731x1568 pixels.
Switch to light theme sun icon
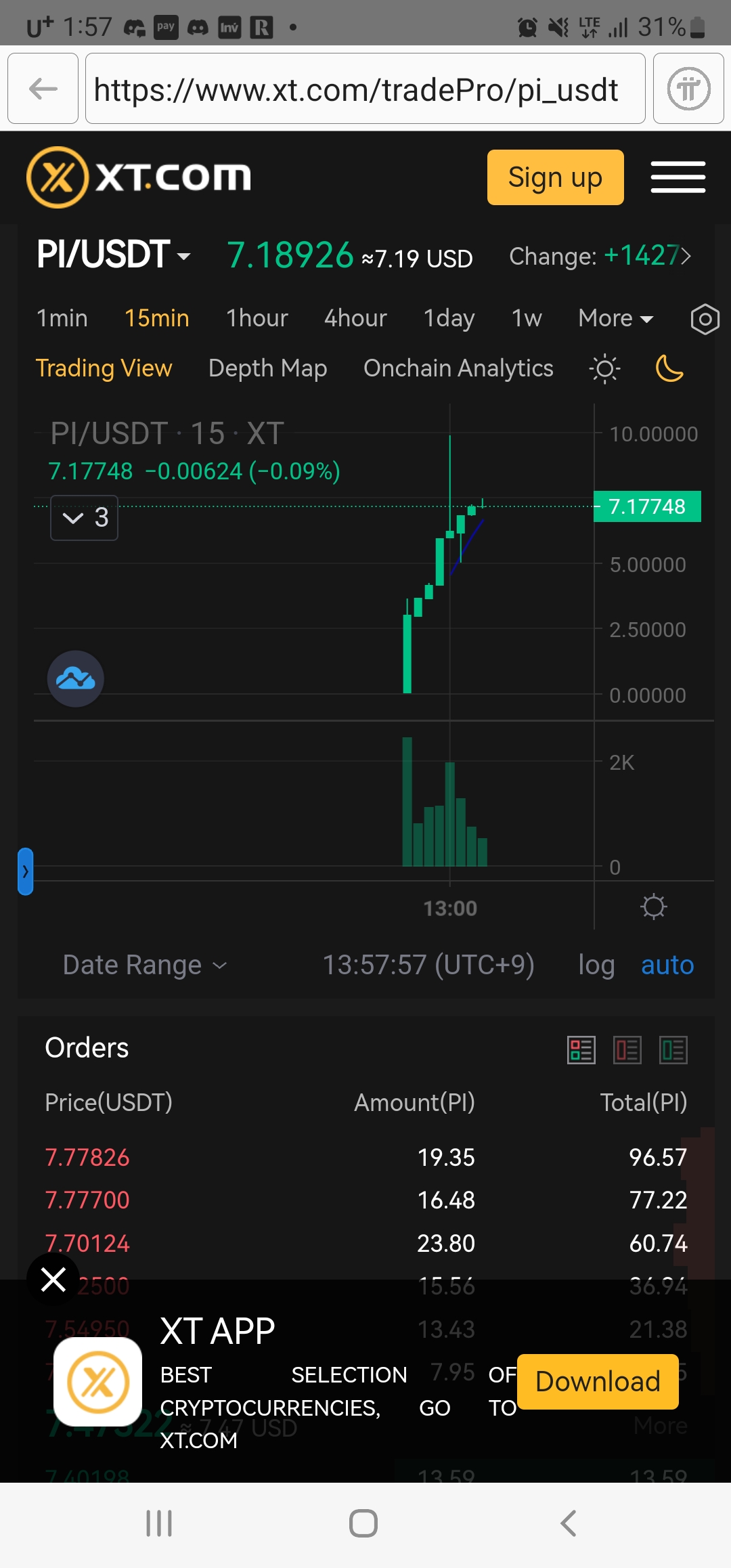click(x=604, y=369)
